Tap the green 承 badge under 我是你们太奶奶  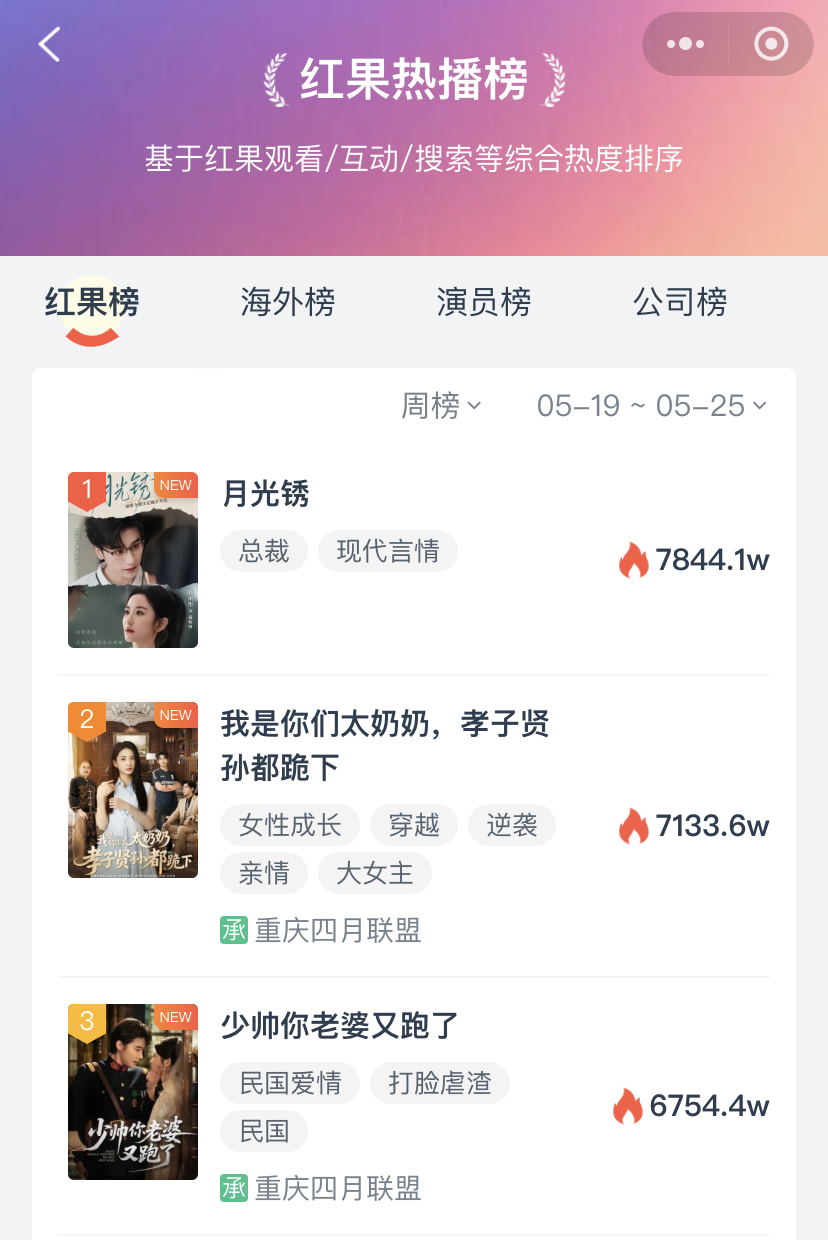(x=233, y=930)
